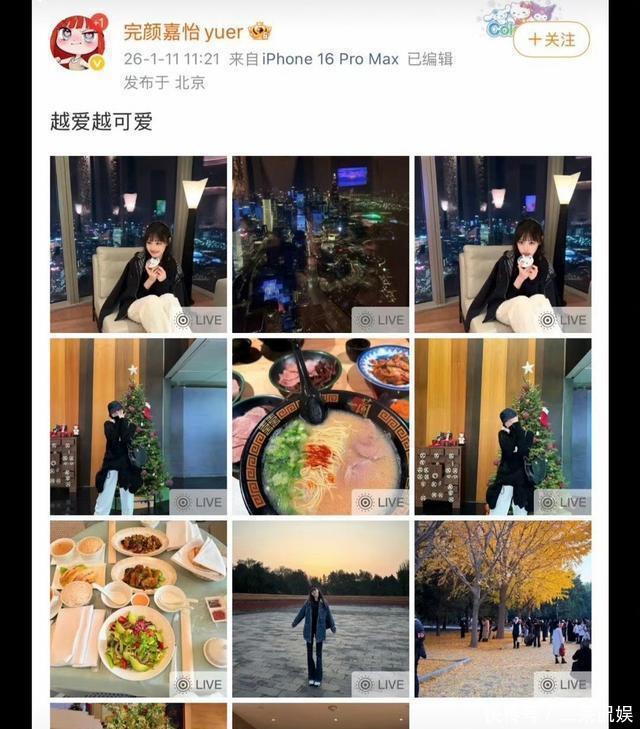Open the city night skyline photo
This screenshot has height=729, width=640.
(x=320, y=244)
